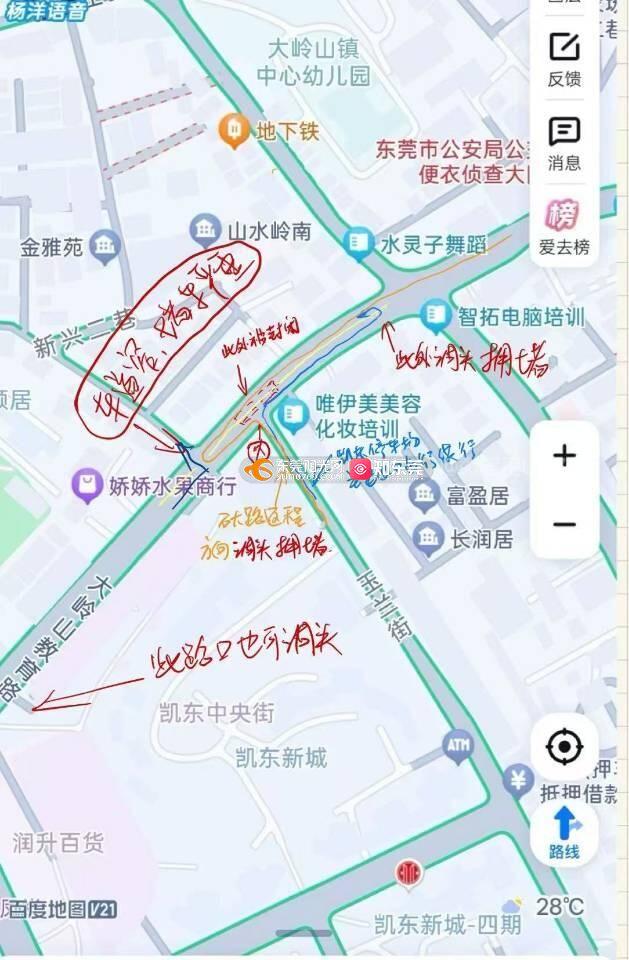Select the 地下铁 point of interest
629x960 pixels.
233,129
